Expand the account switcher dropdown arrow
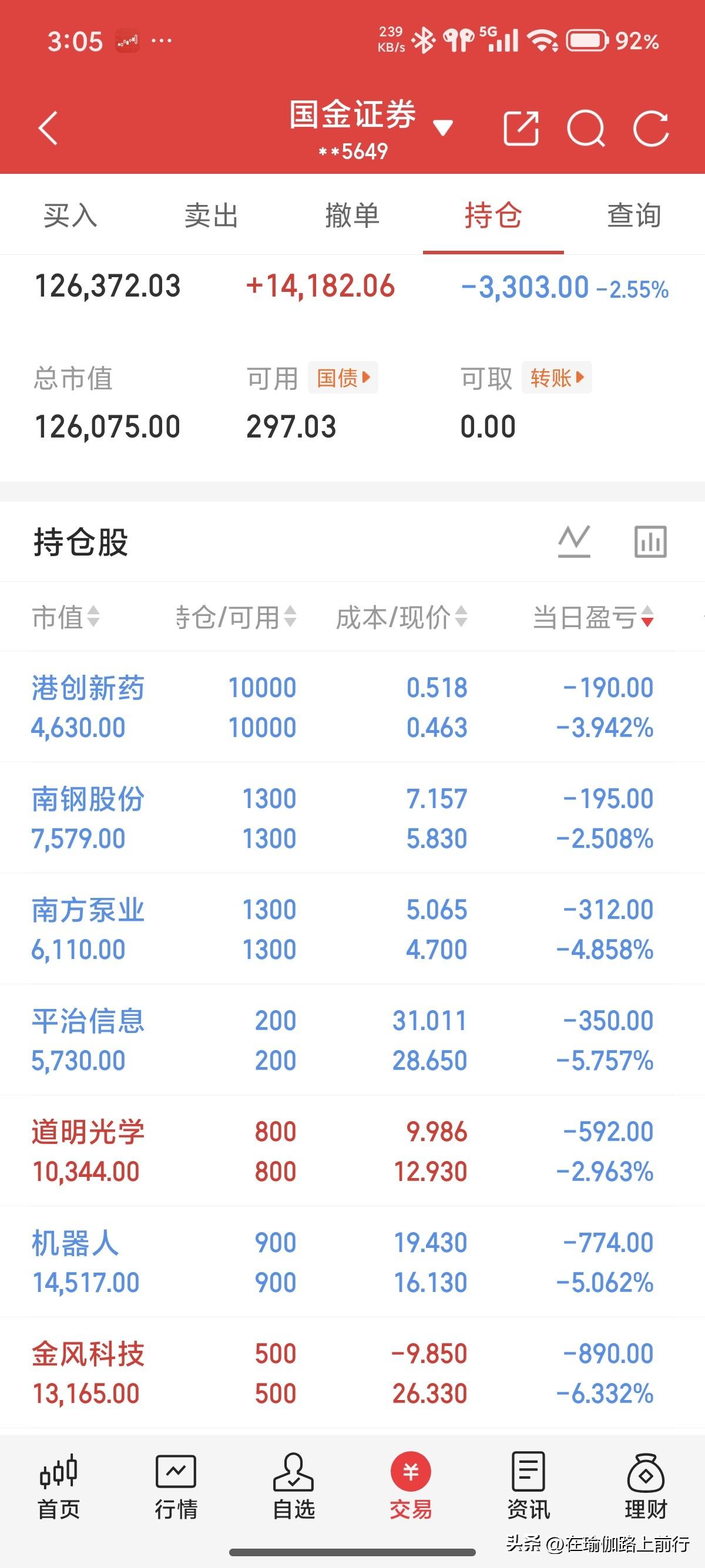This screenshot has height=1568, width=705. [x=444, y=126]
